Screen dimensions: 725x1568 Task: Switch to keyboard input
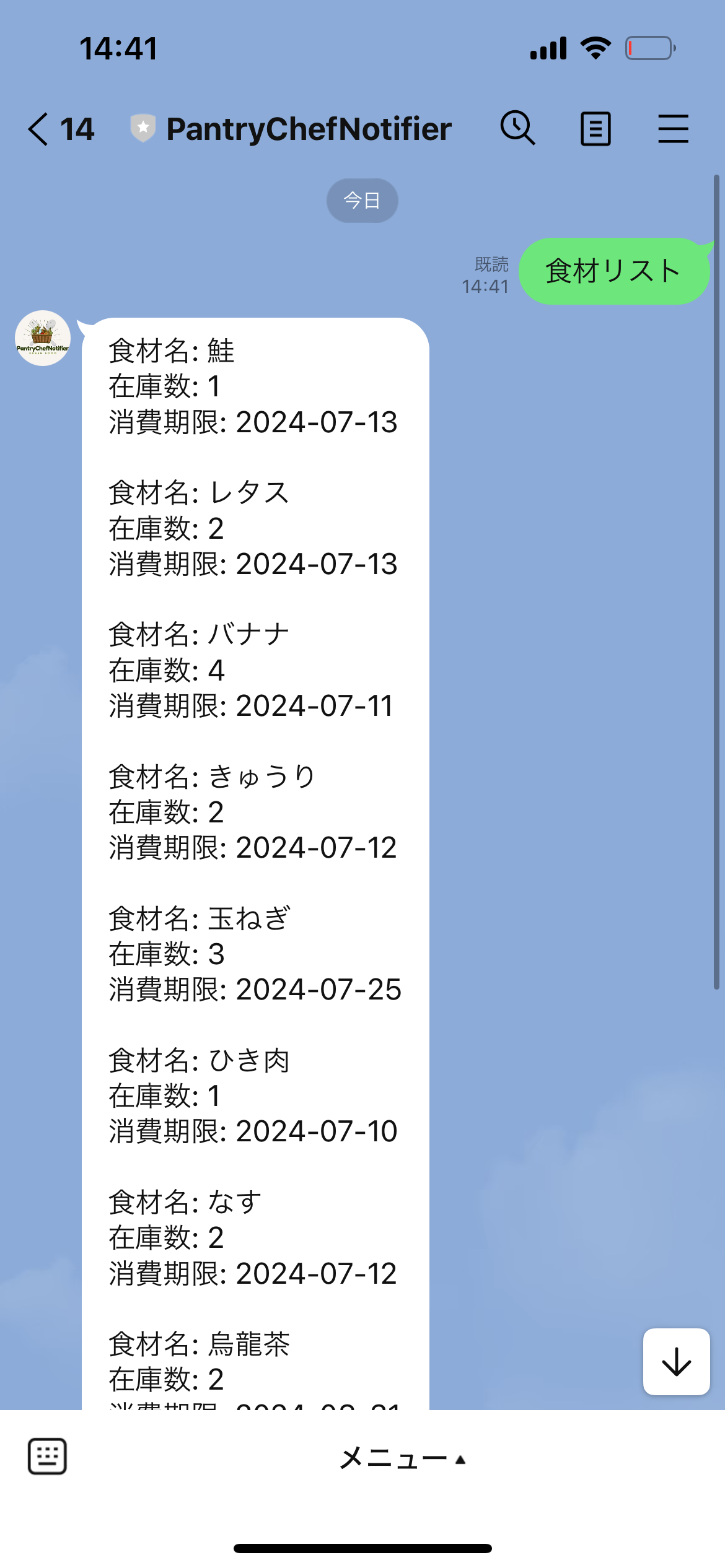point(47,1457)
